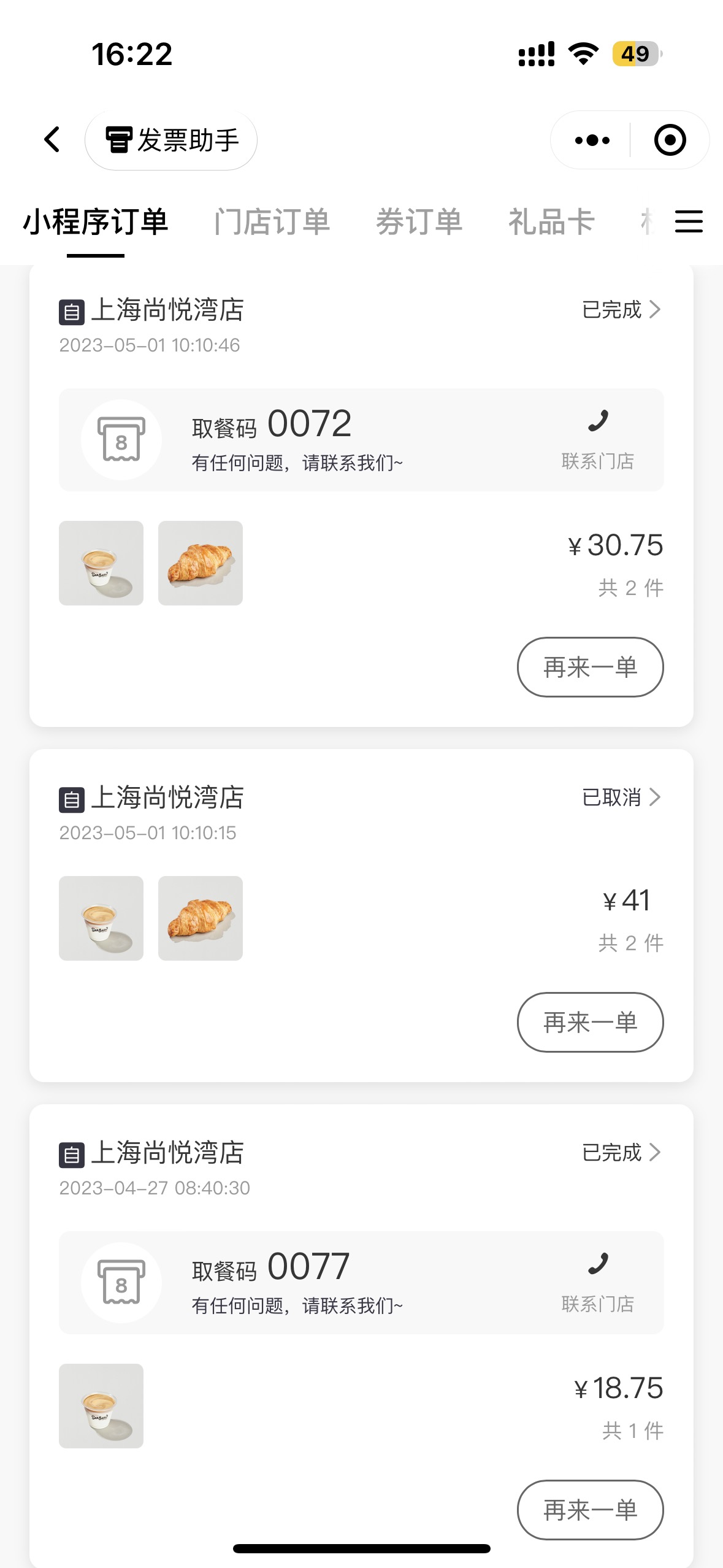Contact the store for pickup code 0077
Screen dimensions: 723x1568
click(x=598, y=1283)
